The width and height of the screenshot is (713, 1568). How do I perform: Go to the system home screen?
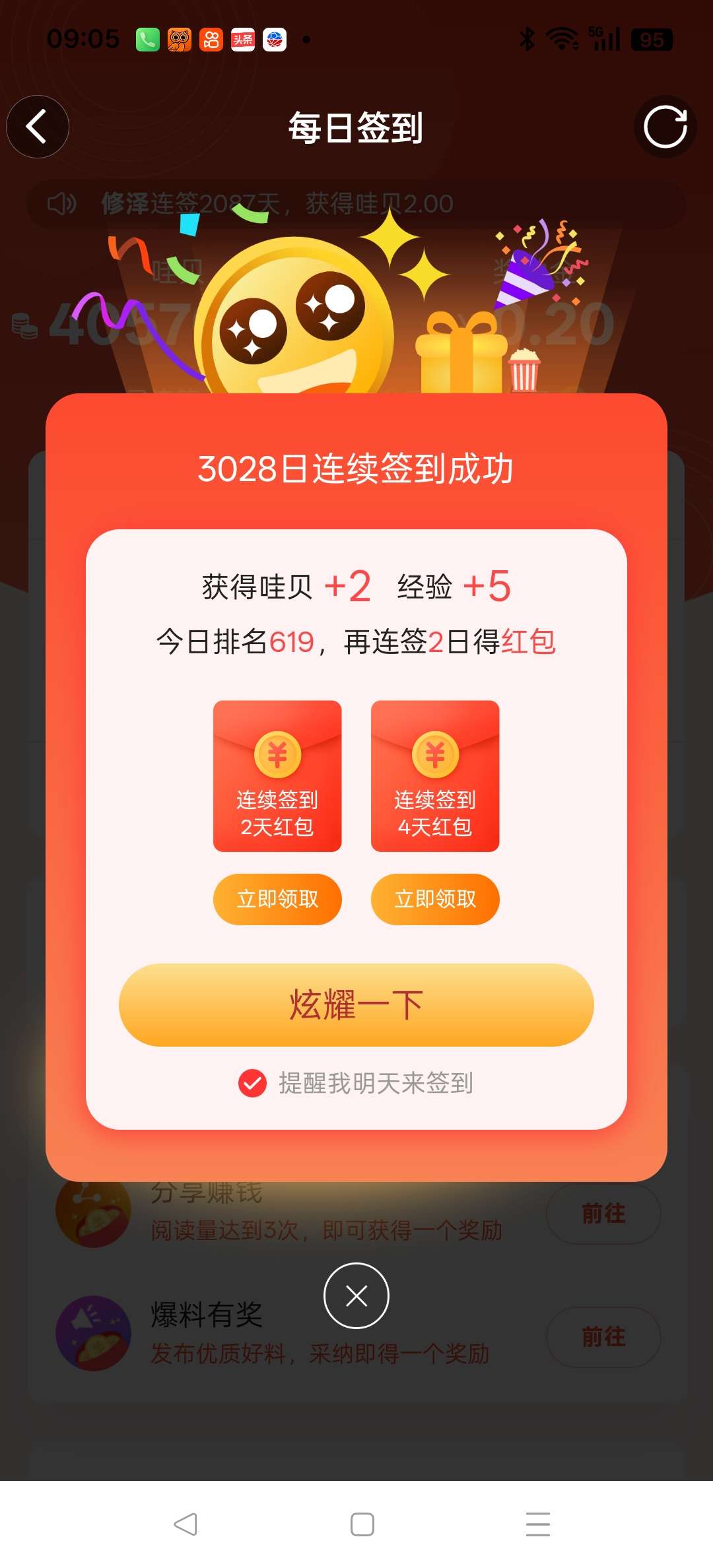(x=362, y=1524)
